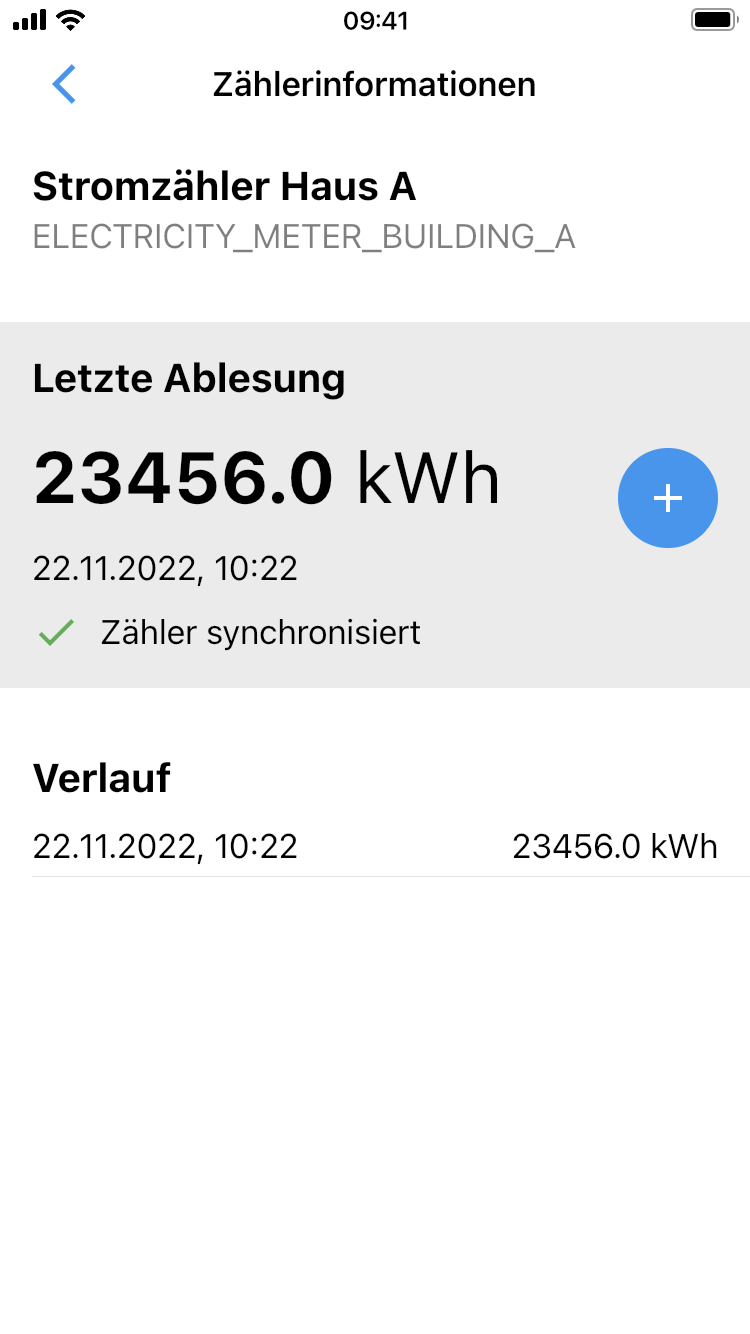Open the 22.11.2022 history entry
The height and width of the screenshot is (1334, 750).
[x=375, y=847]
